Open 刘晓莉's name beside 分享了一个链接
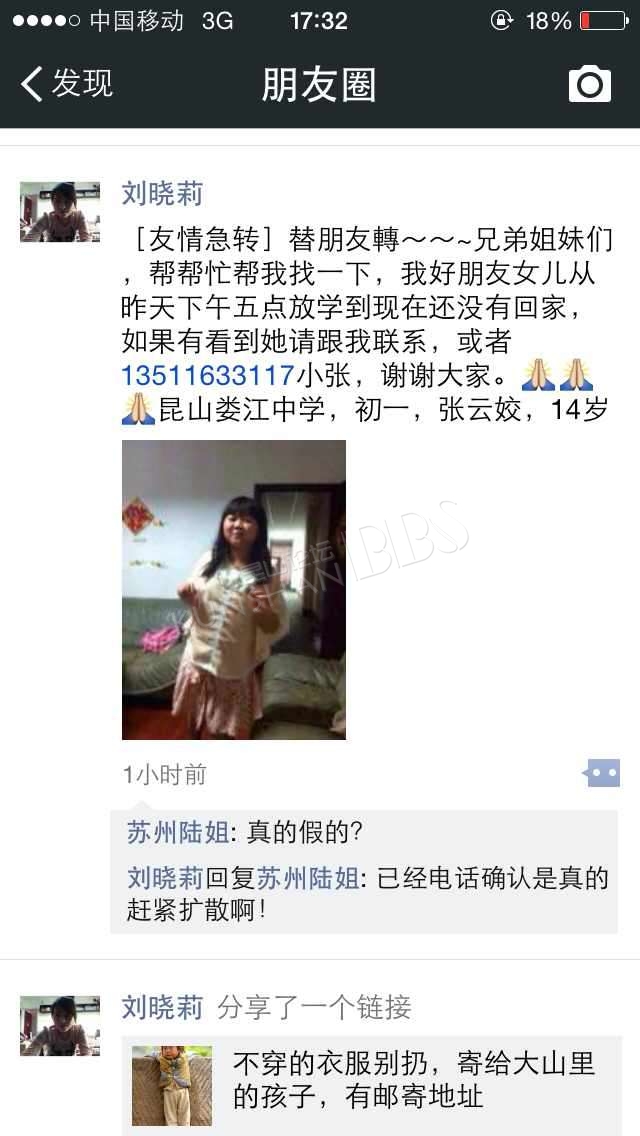 (x=162, y=1008)
